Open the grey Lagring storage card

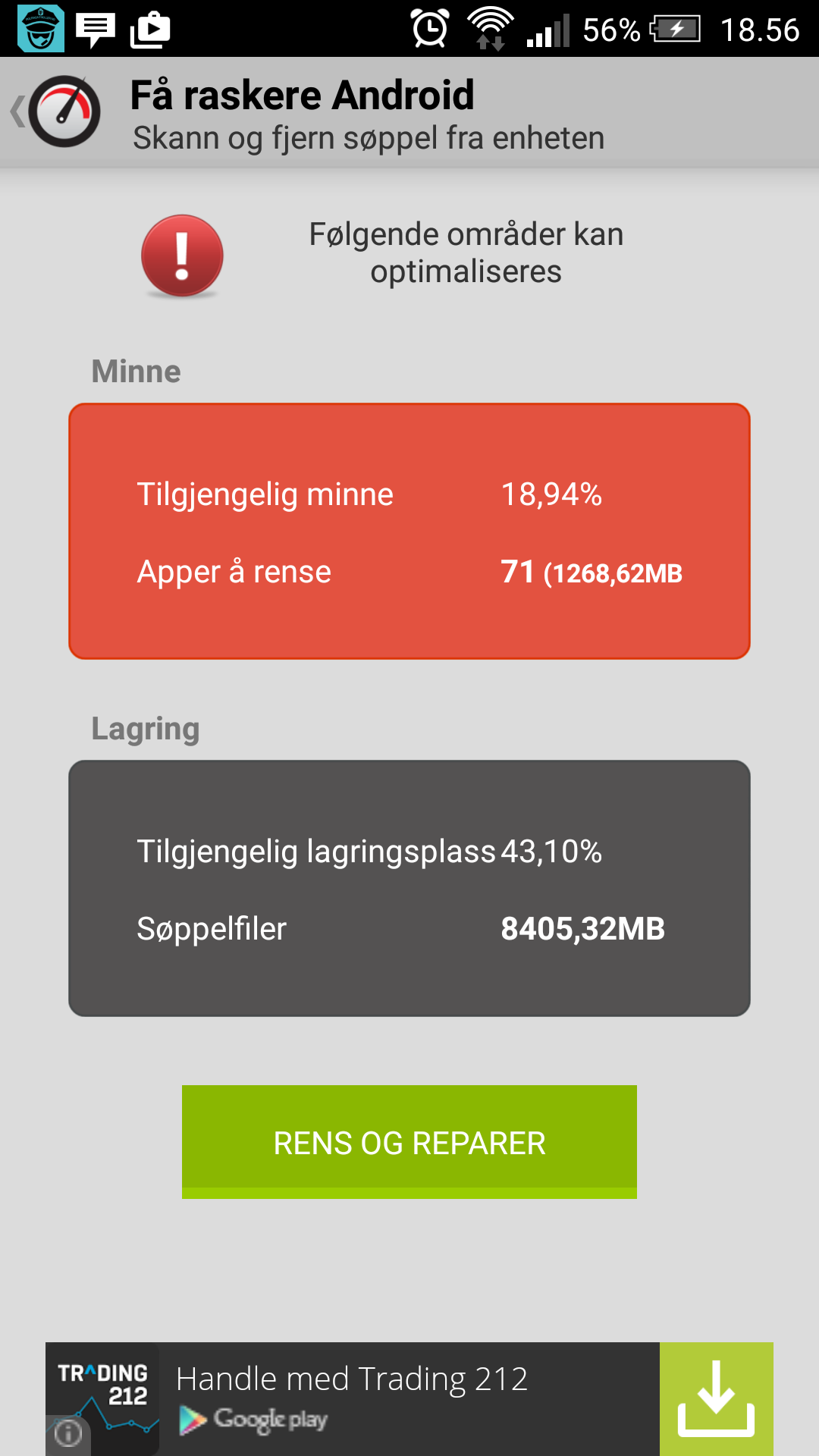pos(409,888)
